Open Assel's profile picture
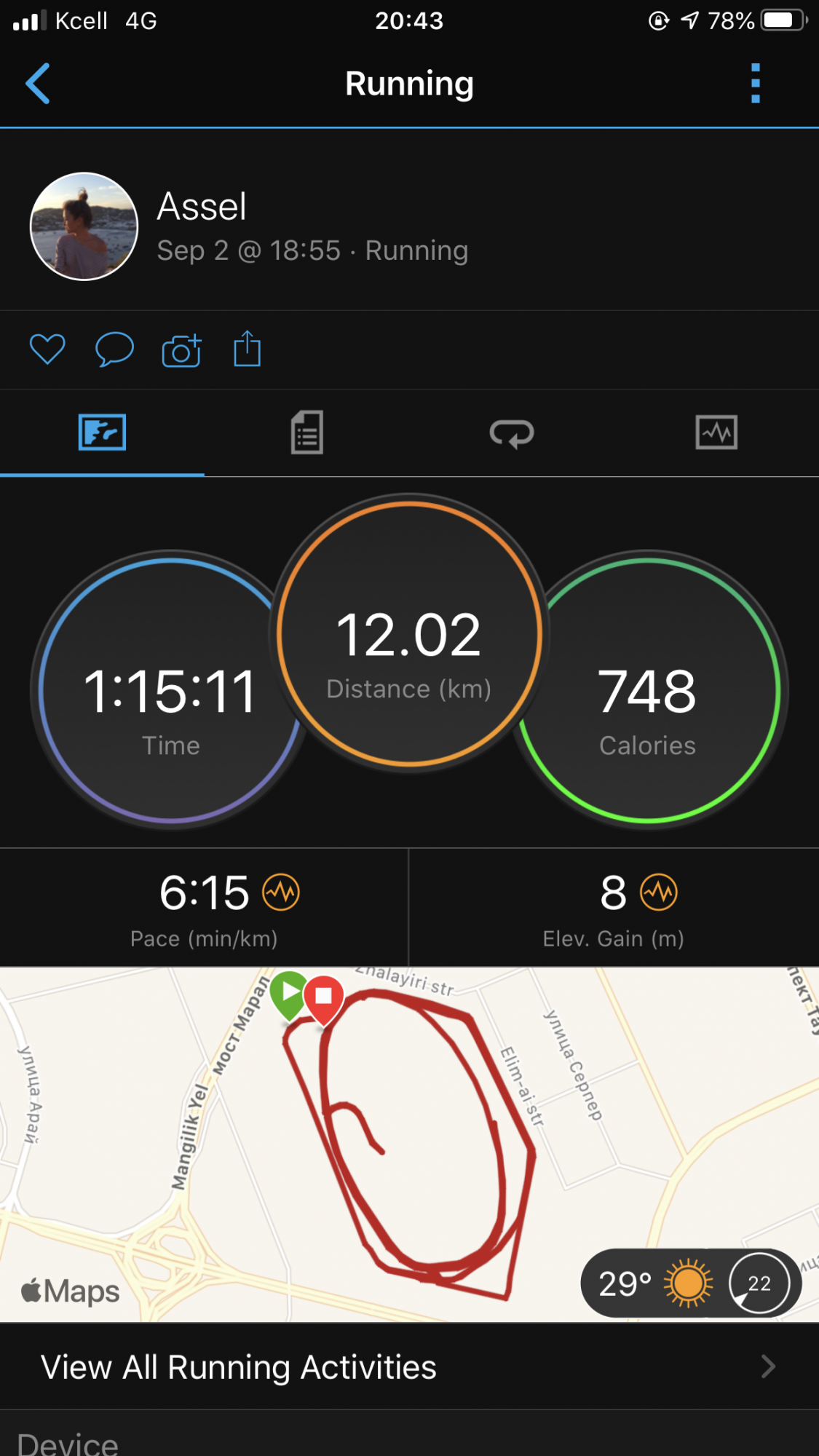The image size is (819, 1456). click(84, 226)
